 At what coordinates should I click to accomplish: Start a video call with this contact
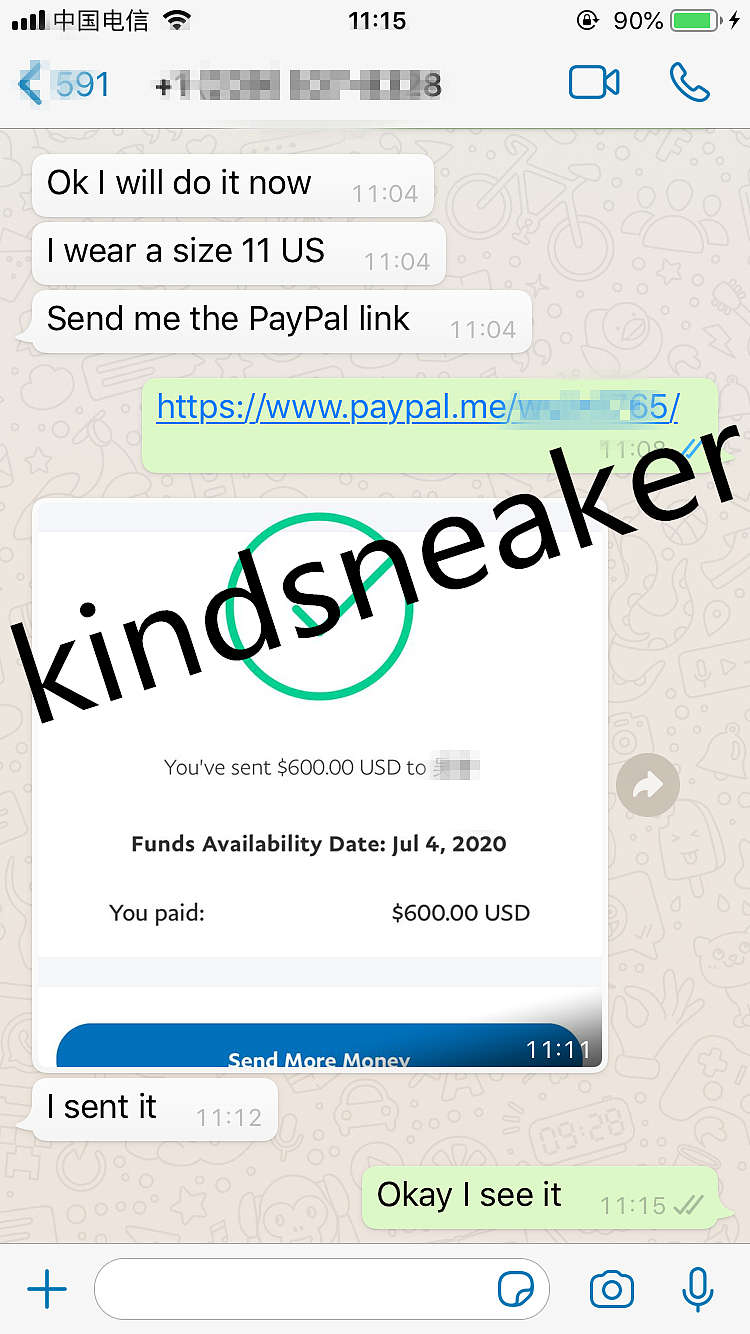pyautogui.click(x=594, y=83)
